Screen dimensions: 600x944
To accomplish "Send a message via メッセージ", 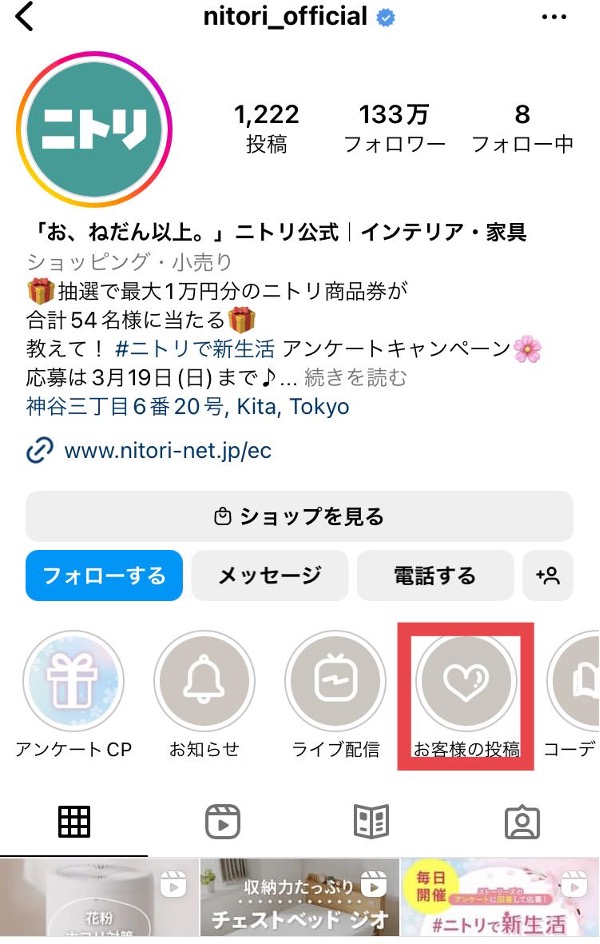I will [x=269, y=575].
